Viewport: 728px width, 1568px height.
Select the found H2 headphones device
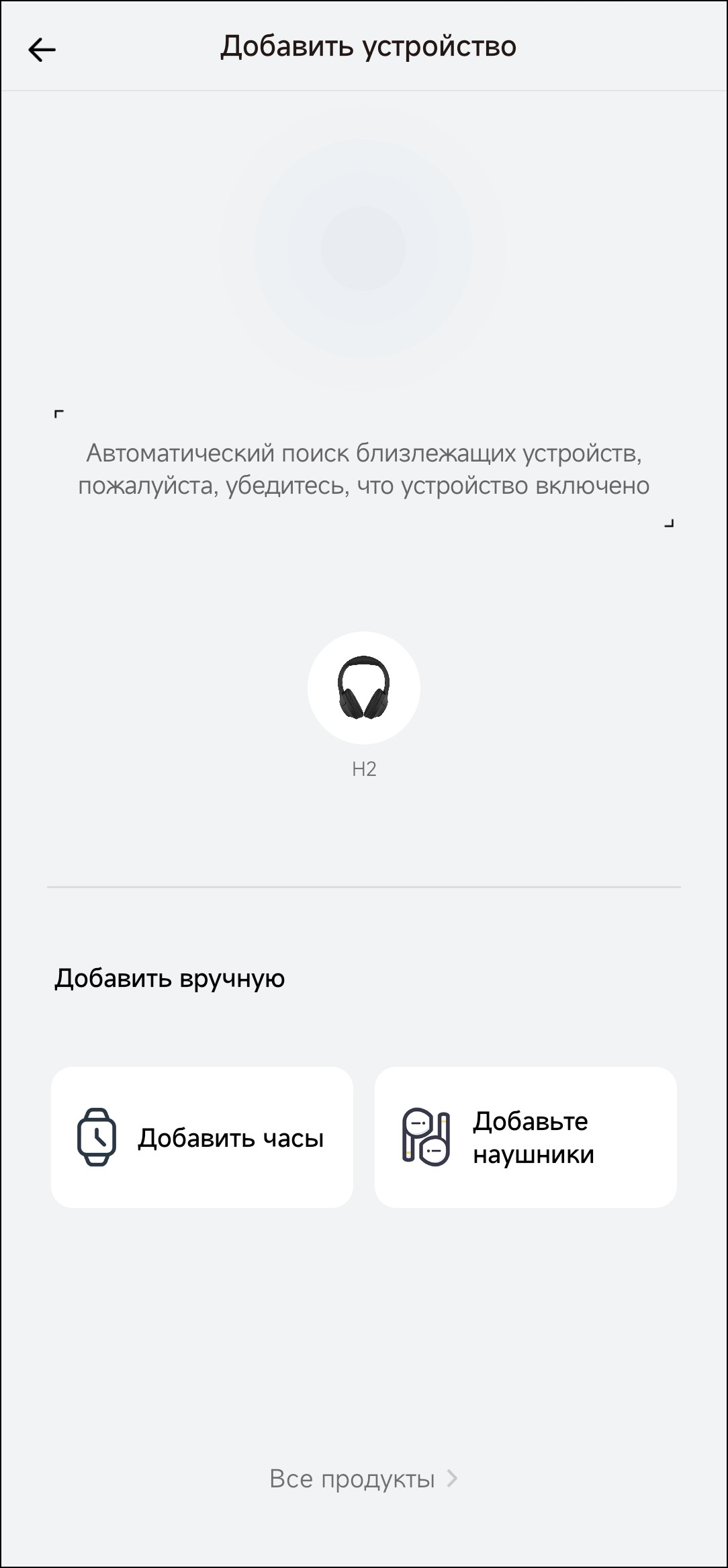(363, 689)
